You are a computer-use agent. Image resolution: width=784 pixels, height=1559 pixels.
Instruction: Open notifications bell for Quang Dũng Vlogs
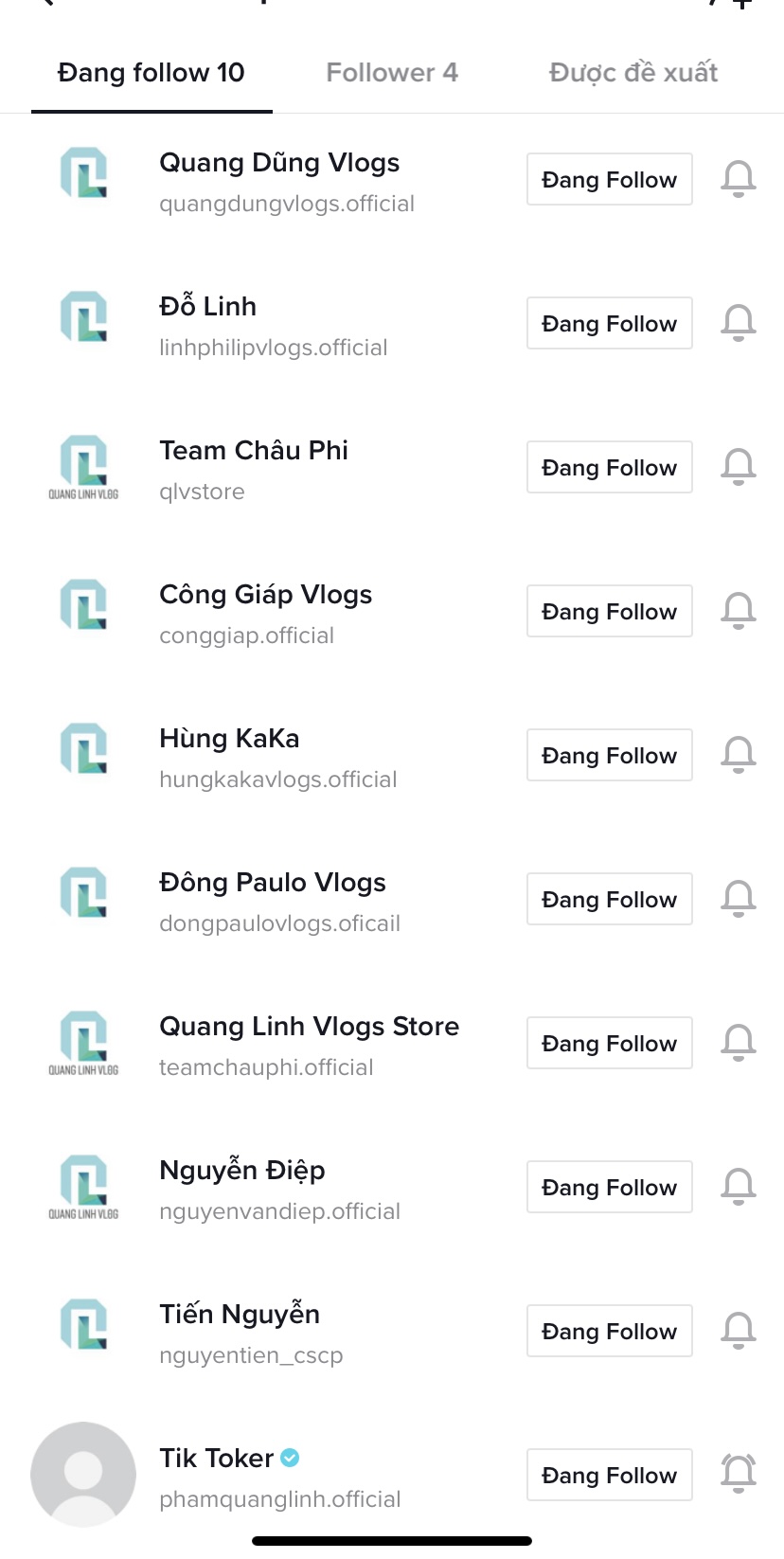pos(738,179)
